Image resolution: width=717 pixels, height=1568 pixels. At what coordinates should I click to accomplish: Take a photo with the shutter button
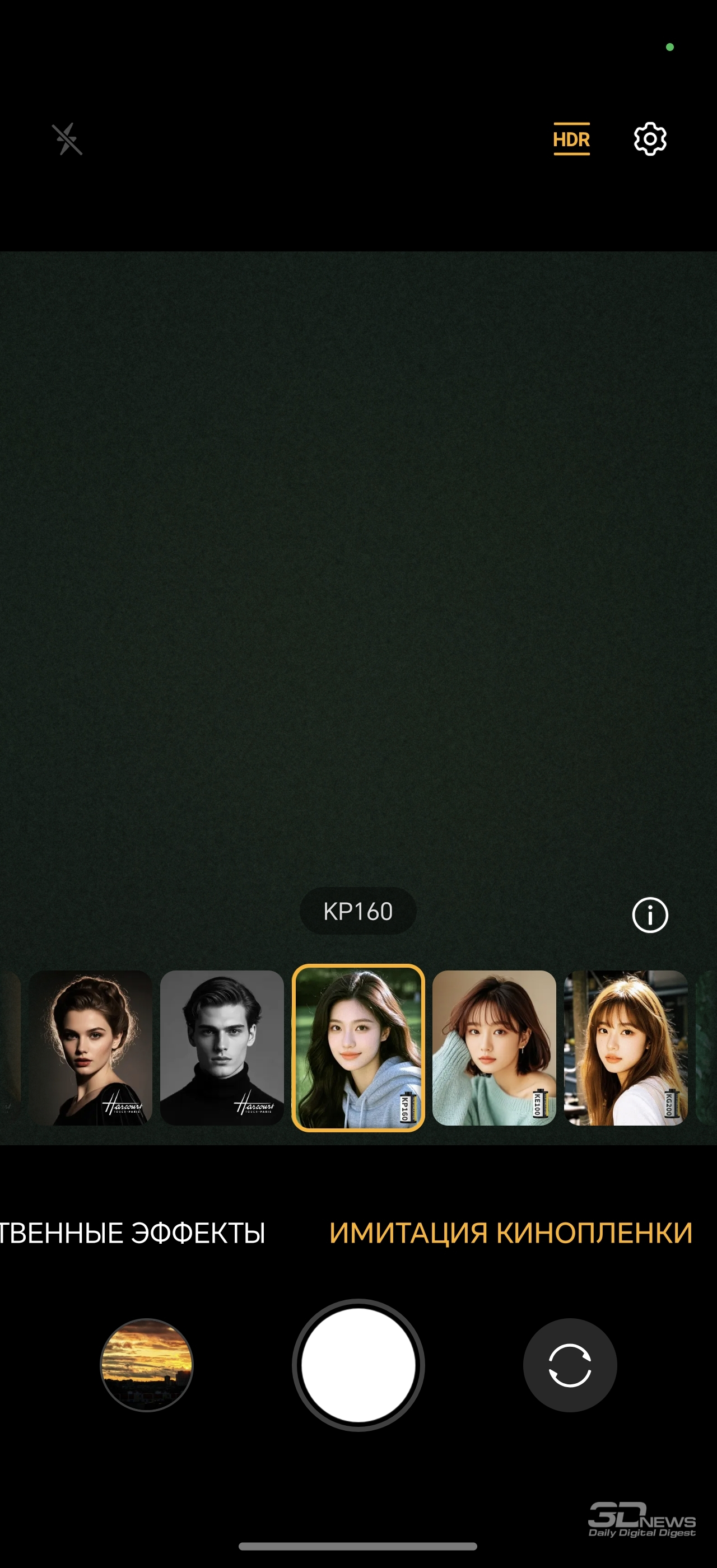click(358, 1365)
